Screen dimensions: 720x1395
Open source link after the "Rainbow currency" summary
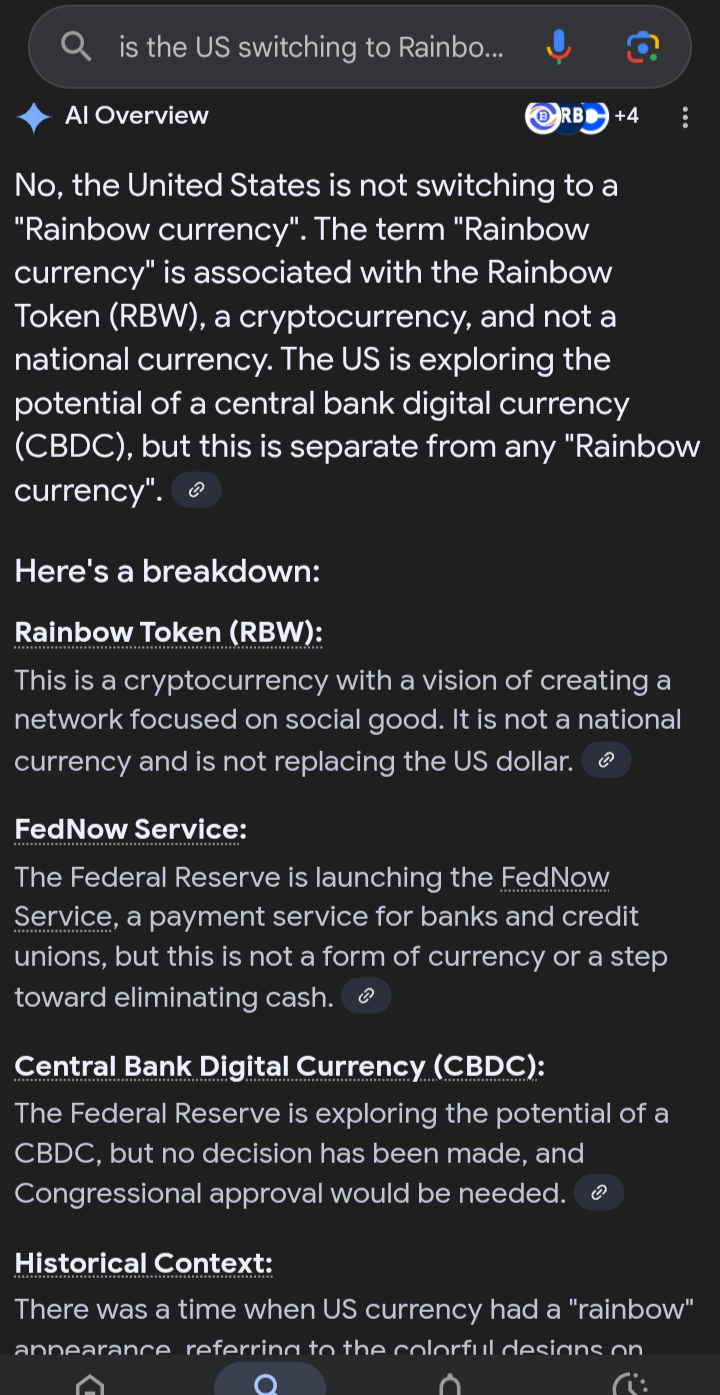coord(196,490)
